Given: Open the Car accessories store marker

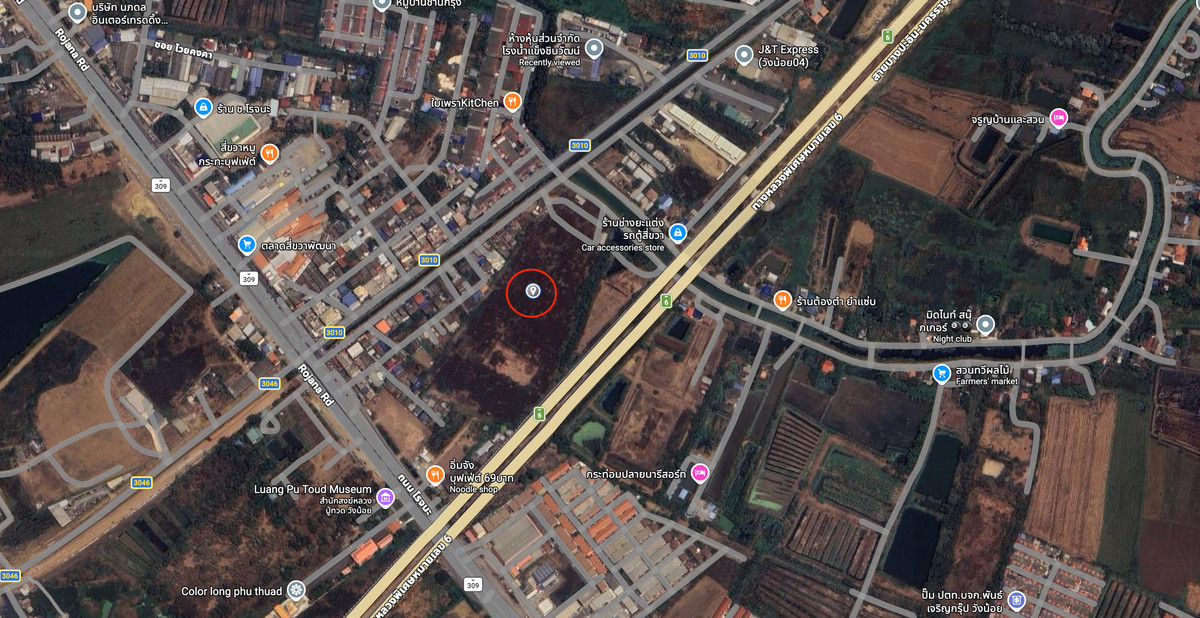Looking at the screenshot, I should 678,233.
